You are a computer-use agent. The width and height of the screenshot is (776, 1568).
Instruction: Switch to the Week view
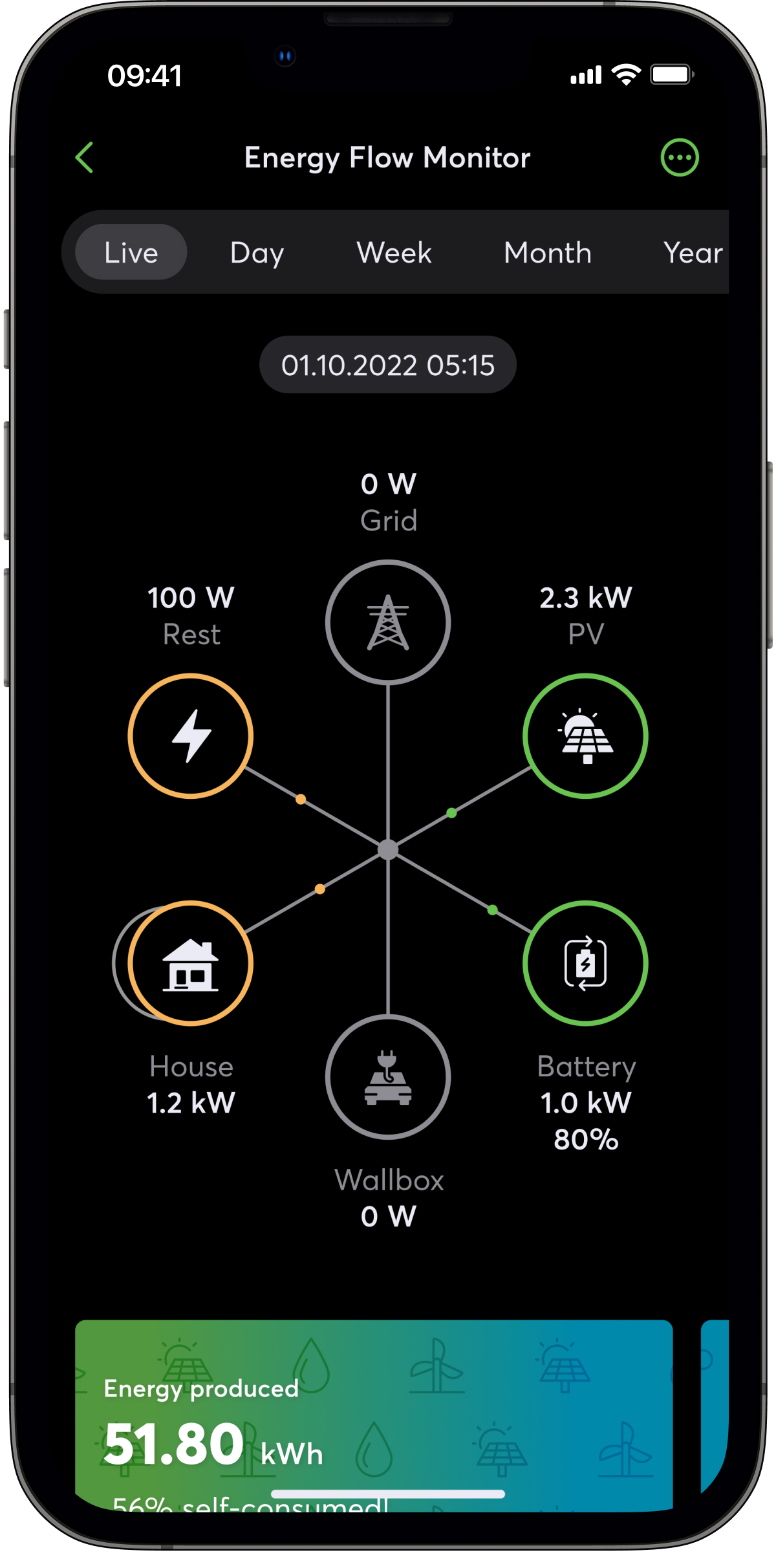pyautogui.click(x=394, y=252)
